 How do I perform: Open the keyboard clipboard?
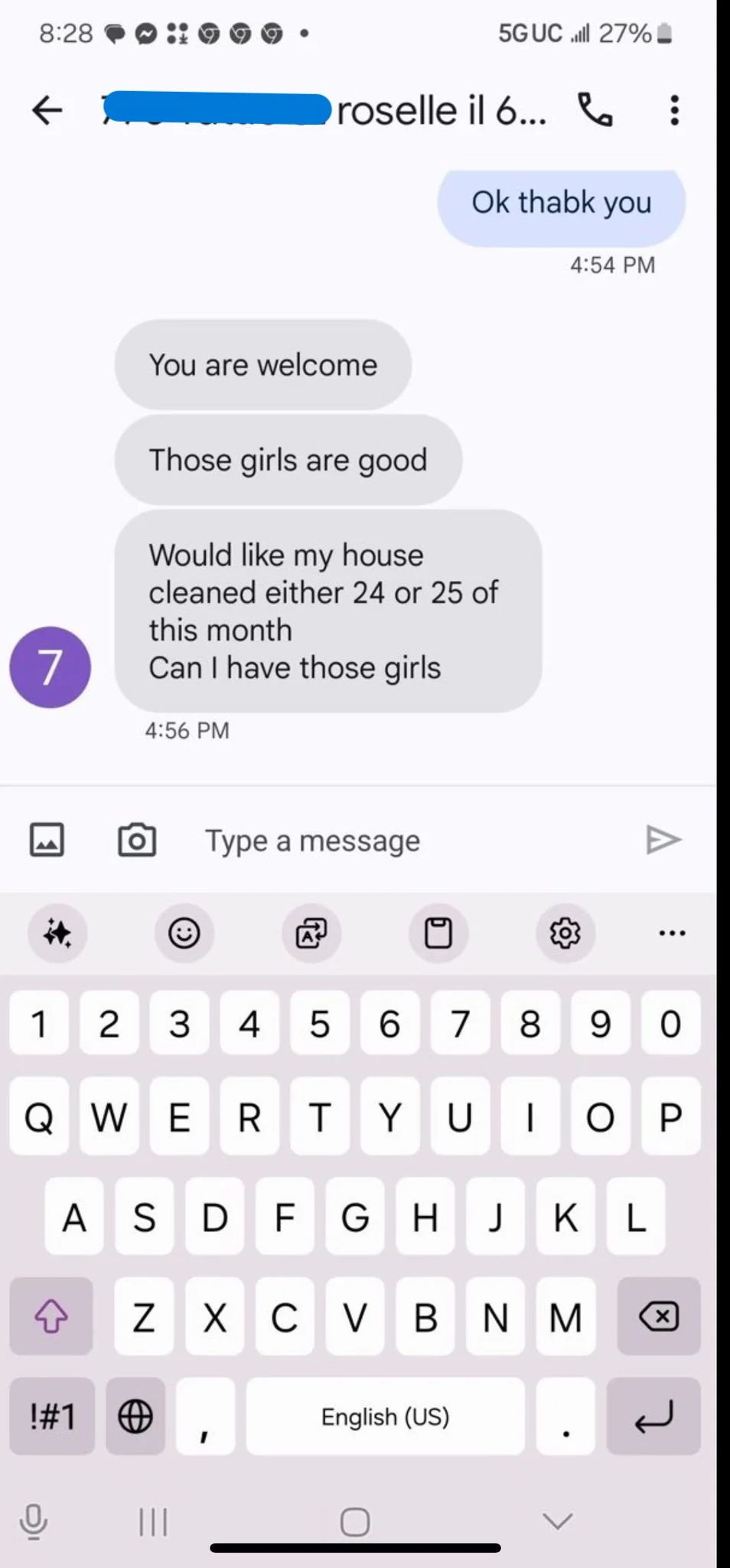pos(438,933)
